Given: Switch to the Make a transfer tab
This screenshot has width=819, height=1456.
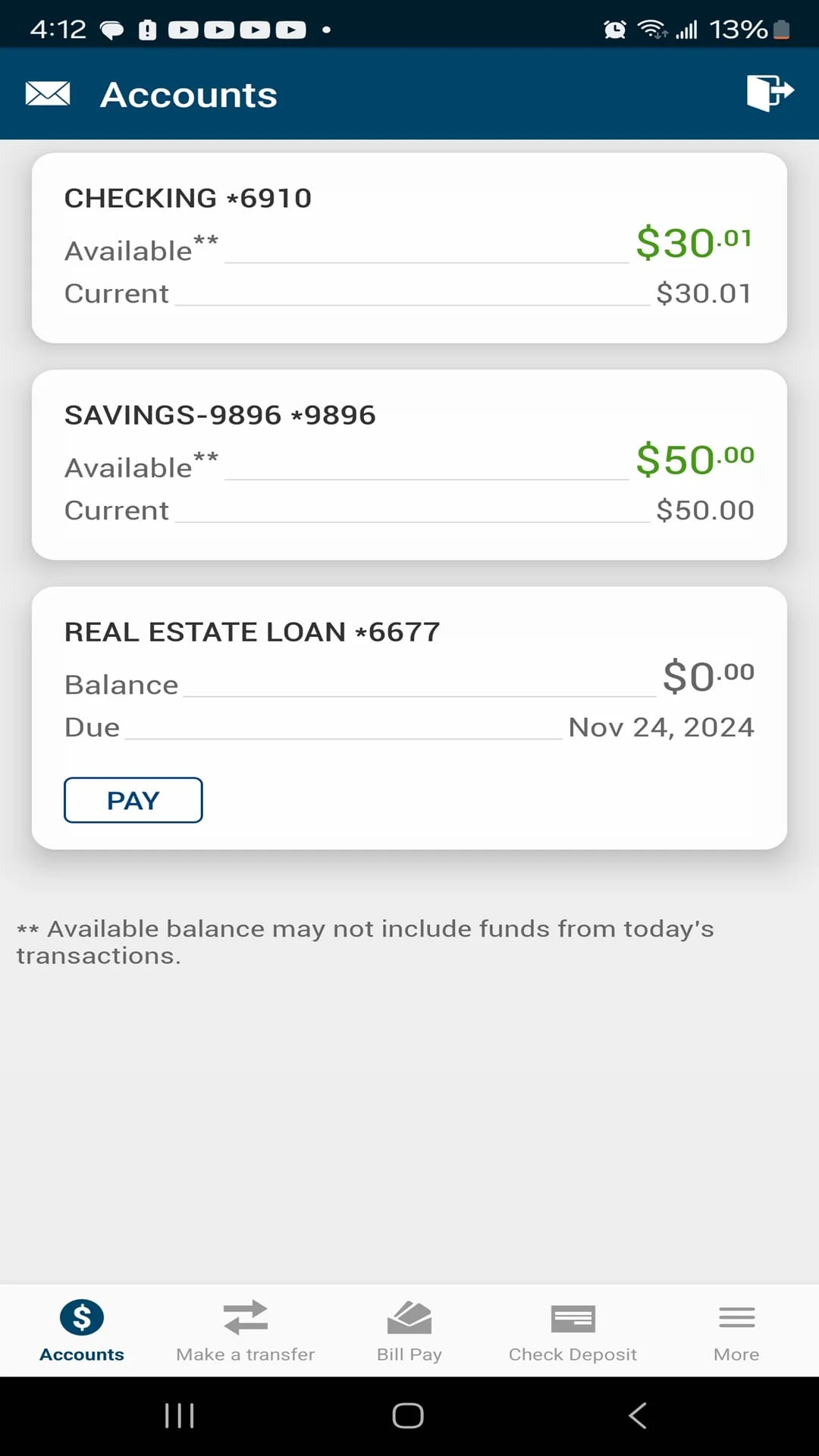Looking at the screenshot, I should pyautogui.click(x=245, y=1331).
